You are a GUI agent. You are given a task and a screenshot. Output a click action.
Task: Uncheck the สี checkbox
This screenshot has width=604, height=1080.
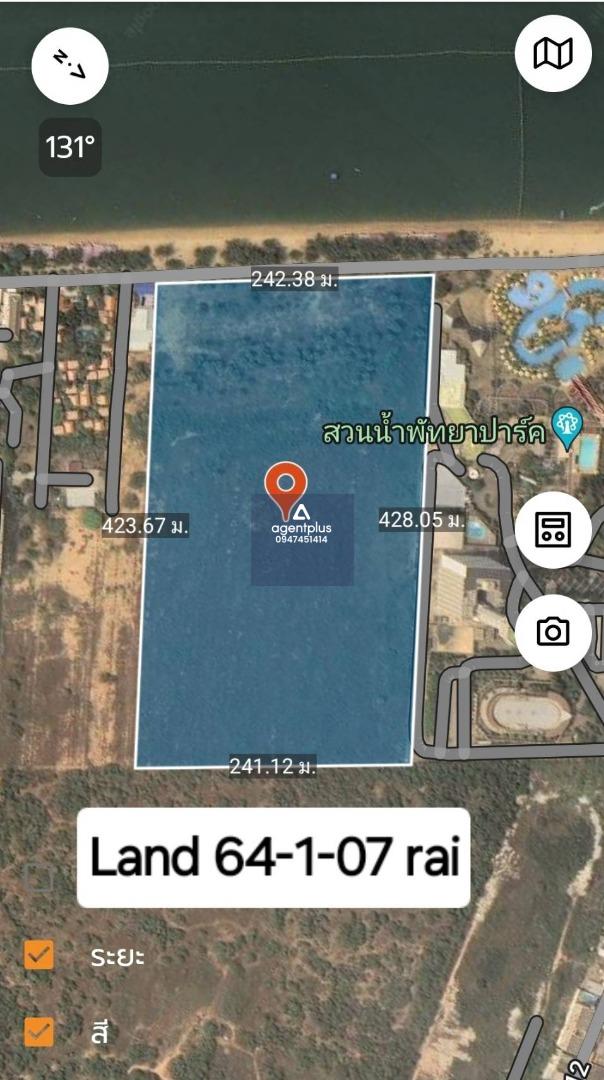[39, 1032]
